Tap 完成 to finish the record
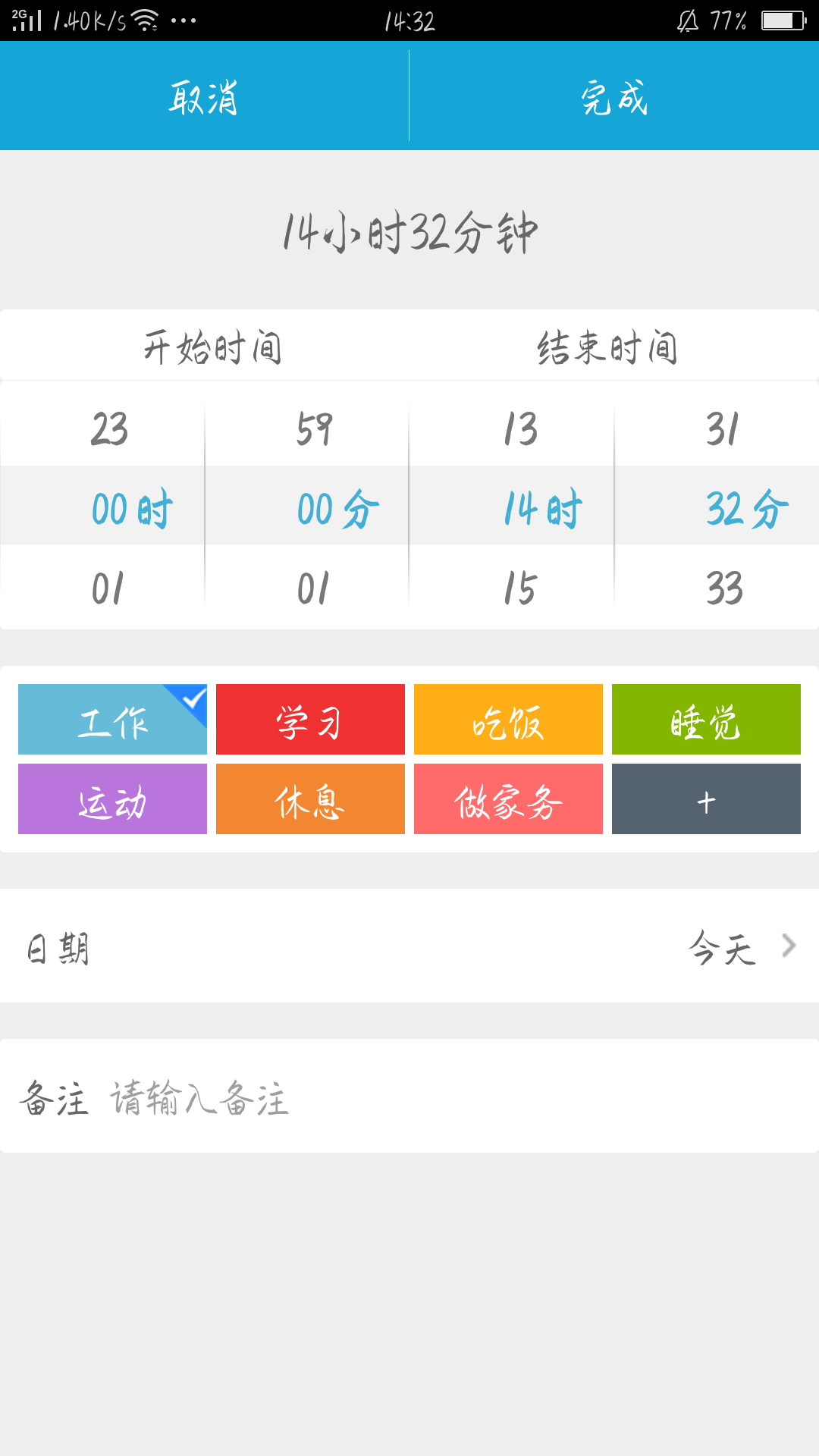The image size is (819, 1456). pos(614,96)
